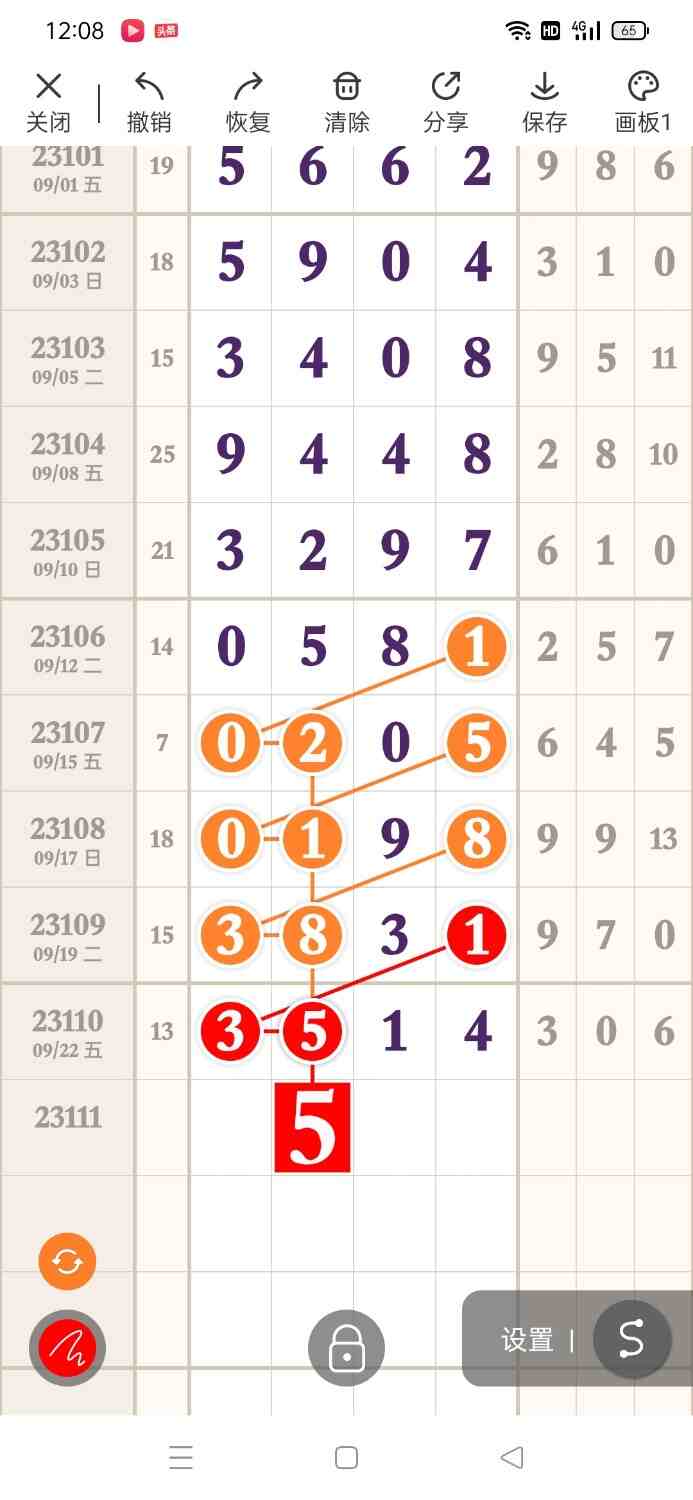Share the annotated chart
The image size is (693, 1500).
click(x=446, y=102)
